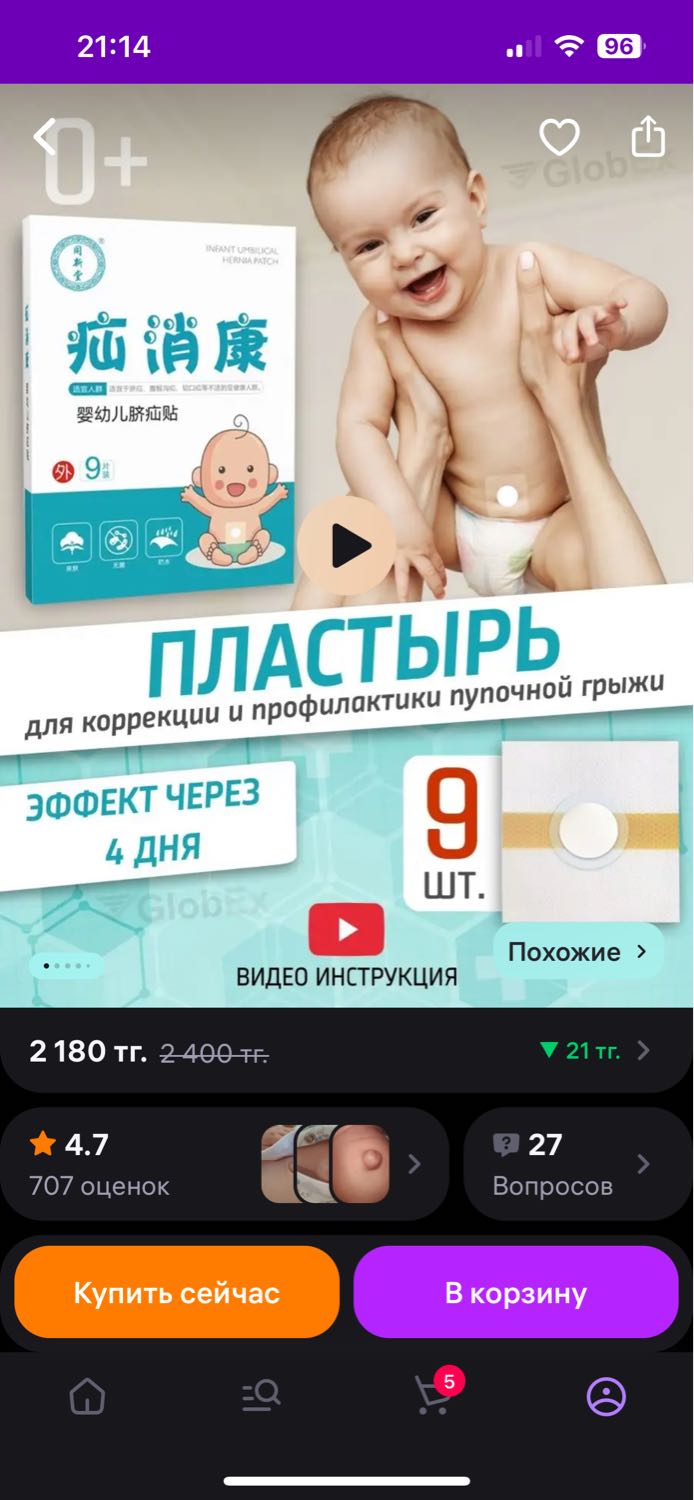Add item with В корзину button
This screenshot has height=1500, width=694.
(x=515, y=1292)
